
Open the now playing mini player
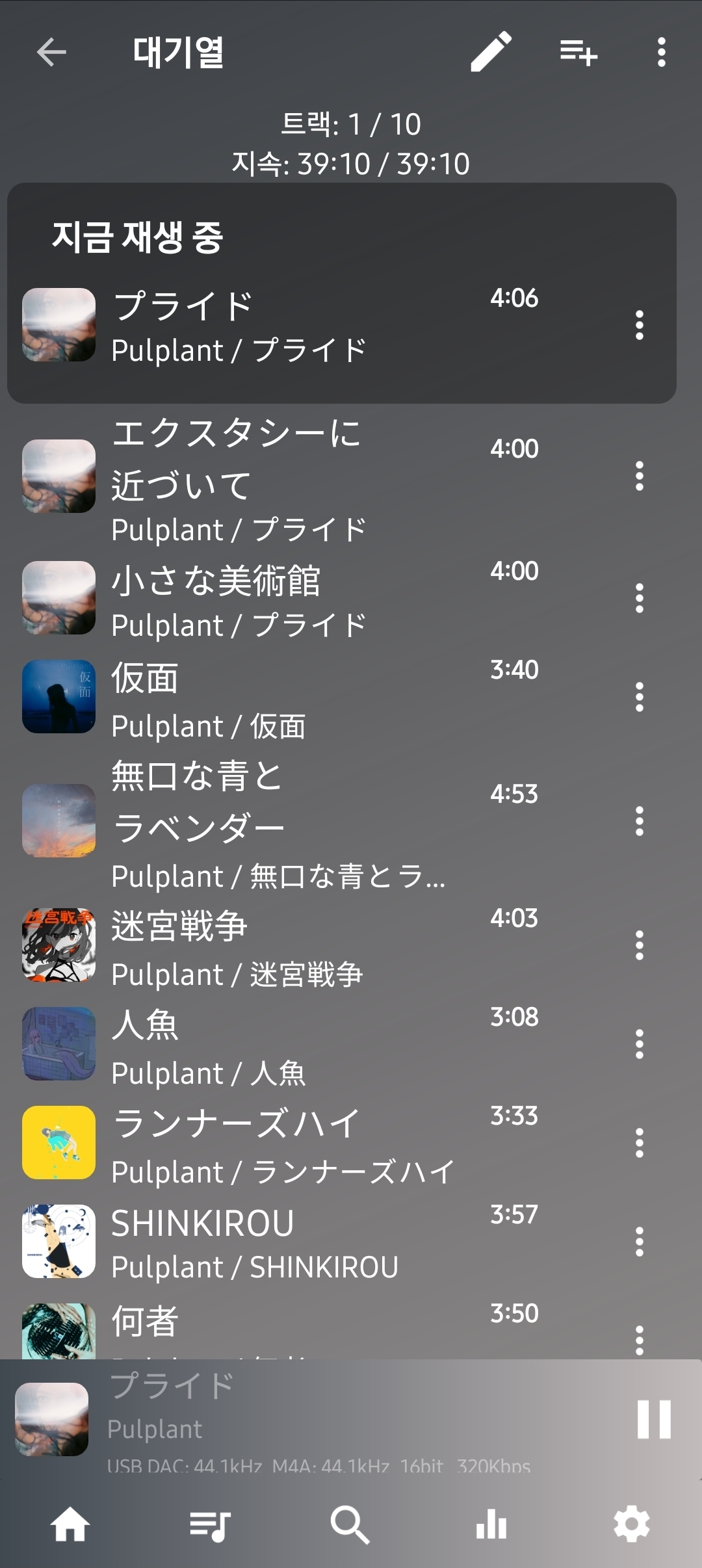click(325, 1418)
